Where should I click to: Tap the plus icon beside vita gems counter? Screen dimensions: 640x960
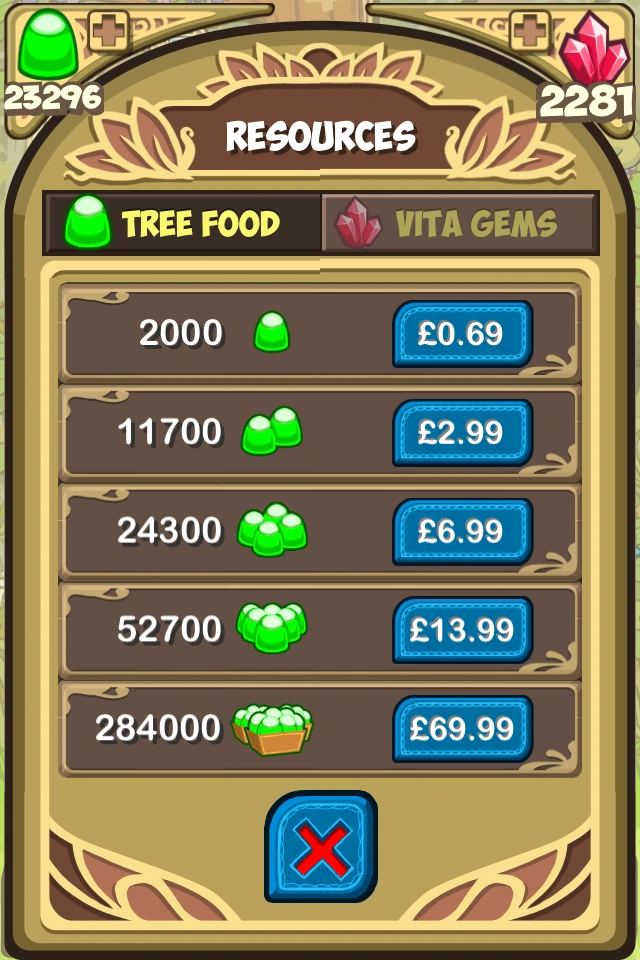point(529,32)
